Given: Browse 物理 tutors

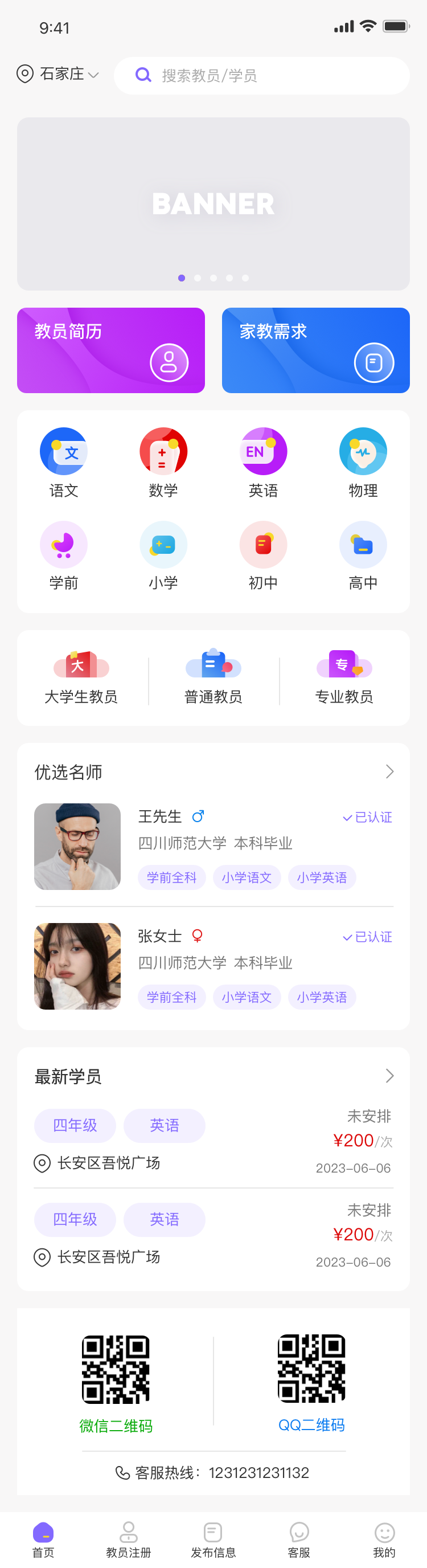Looking at the screenshot, I should (x=363, y=462).
